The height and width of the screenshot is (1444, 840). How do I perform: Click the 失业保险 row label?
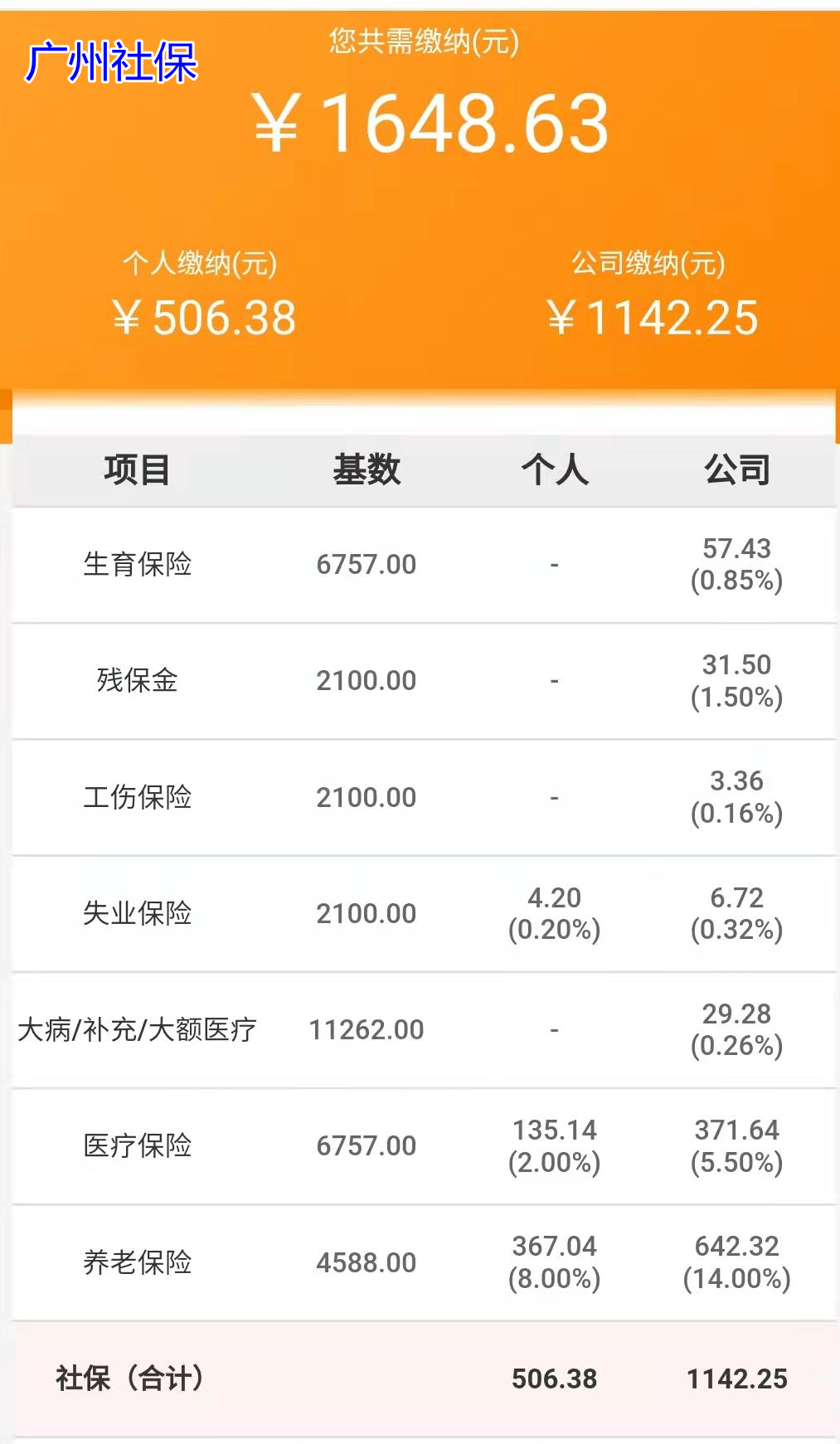tap(137, 913)
